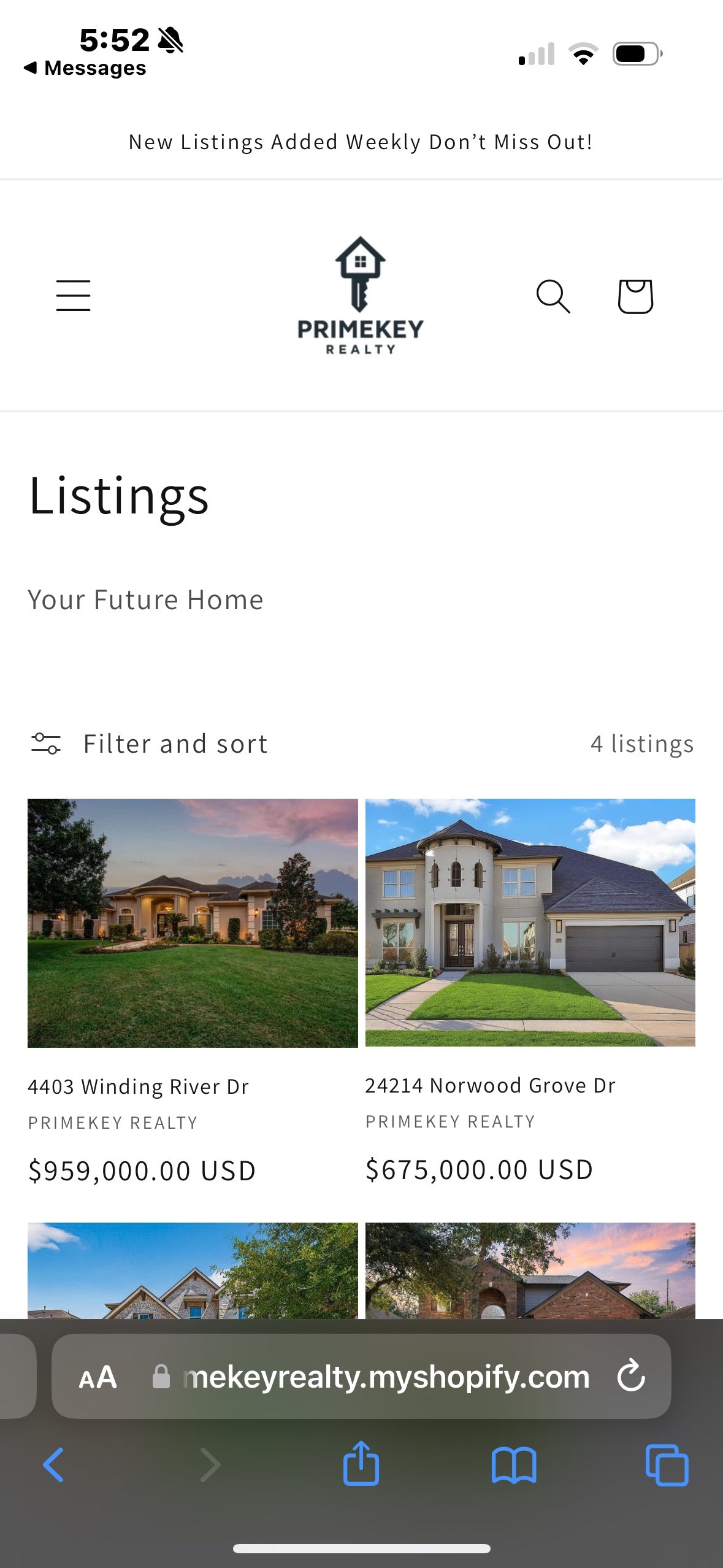Return to the Messages app
This screenshot has height=1568, width=723.
[86, 67]
